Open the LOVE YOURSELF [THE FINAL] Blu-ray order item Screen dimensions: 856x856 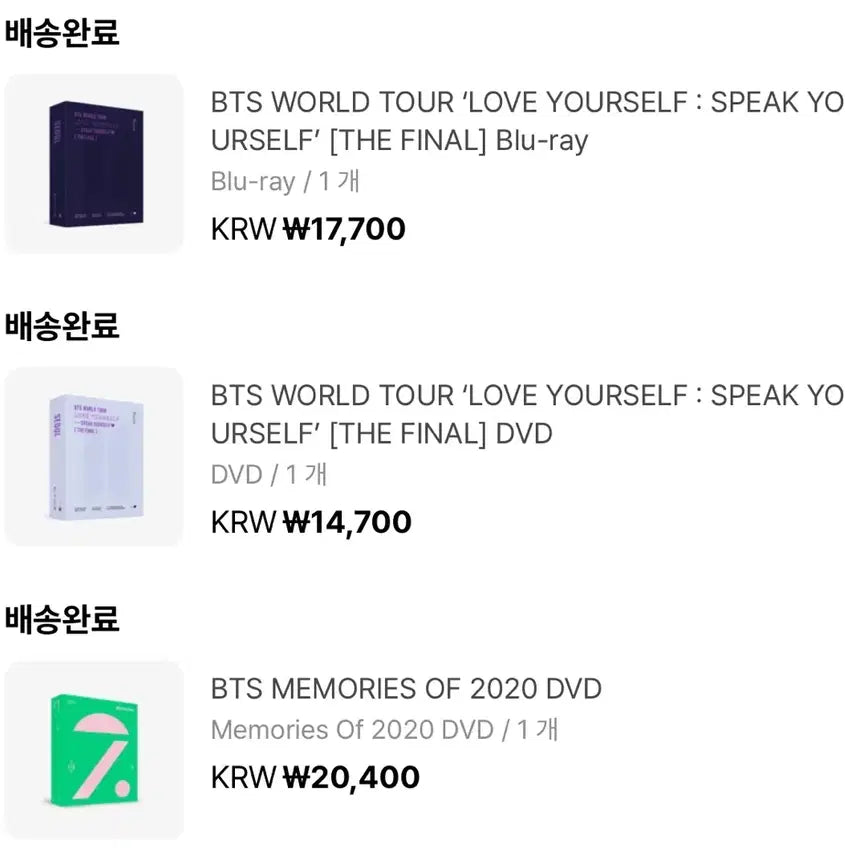pos(526,122)
